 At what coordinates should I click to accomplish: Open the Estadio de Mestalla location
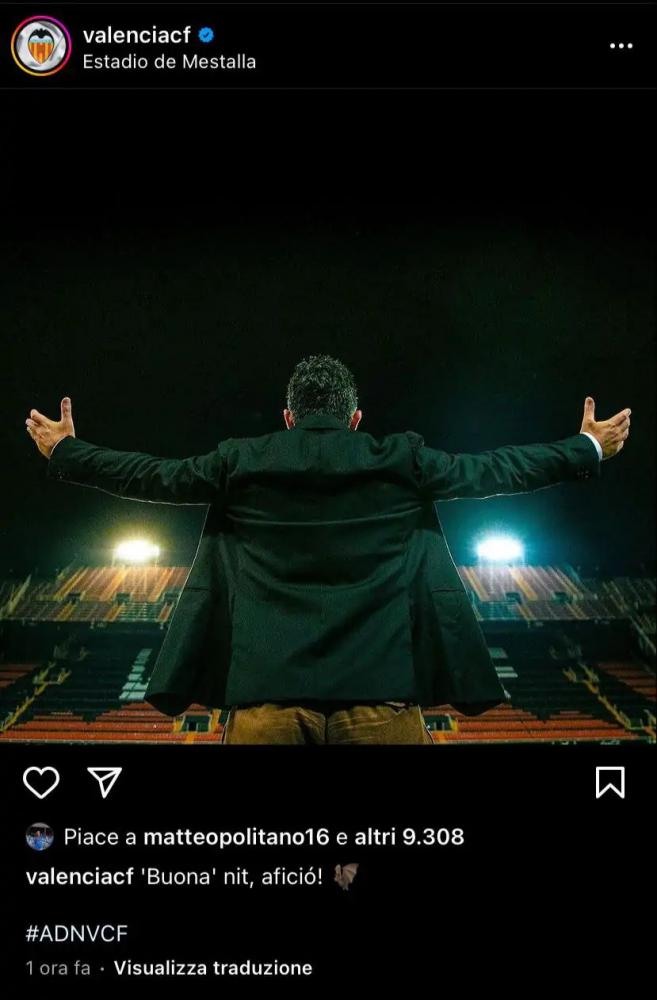(x=169, y=62)
